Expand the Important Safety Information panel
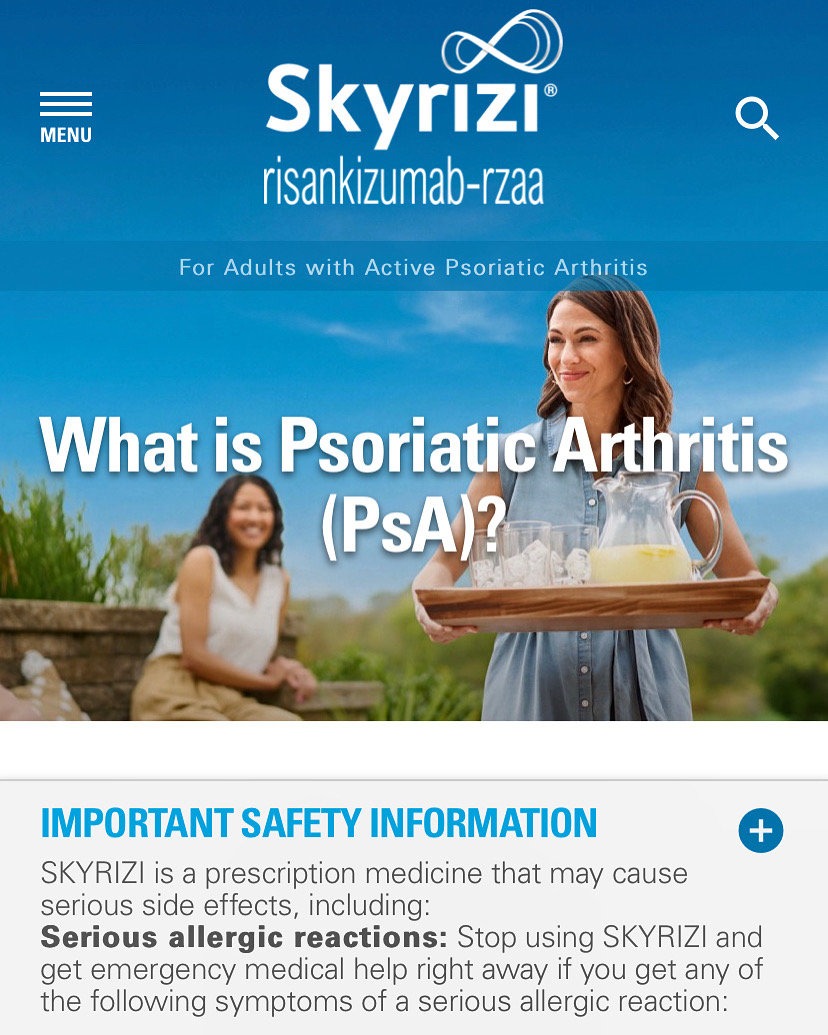The width and height of the screenshot is (828, 1035). pyautogui.click(x=761, y=831)
